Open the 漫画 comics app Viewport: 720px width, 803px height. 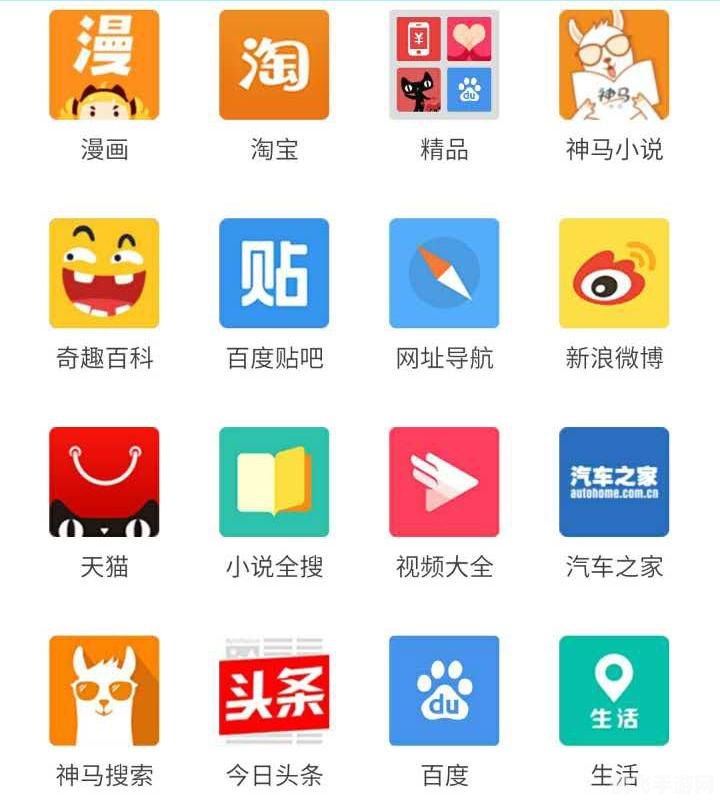(105, 65)
